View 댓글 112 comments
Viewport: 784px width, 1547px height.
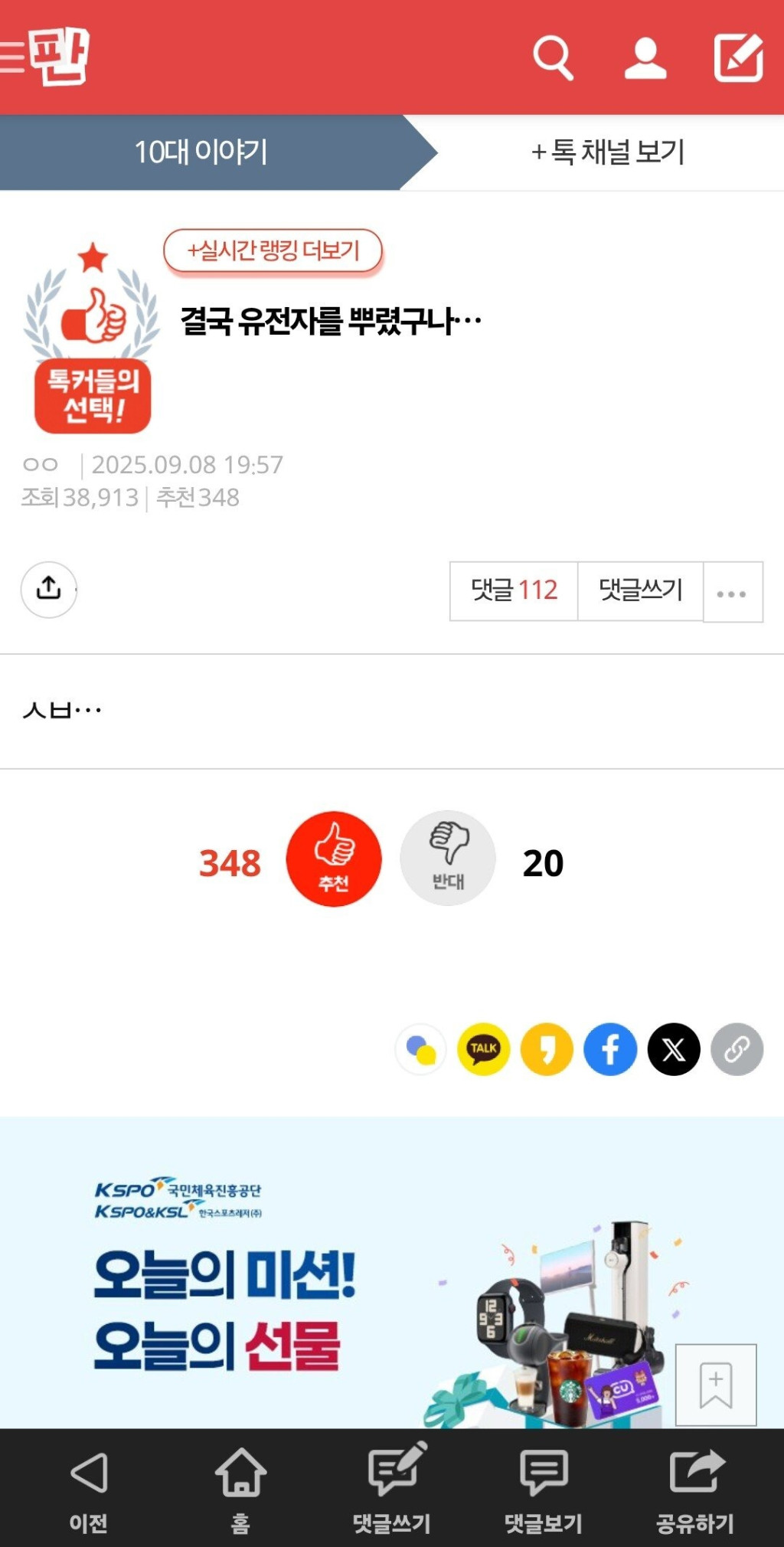click(514, 590)
